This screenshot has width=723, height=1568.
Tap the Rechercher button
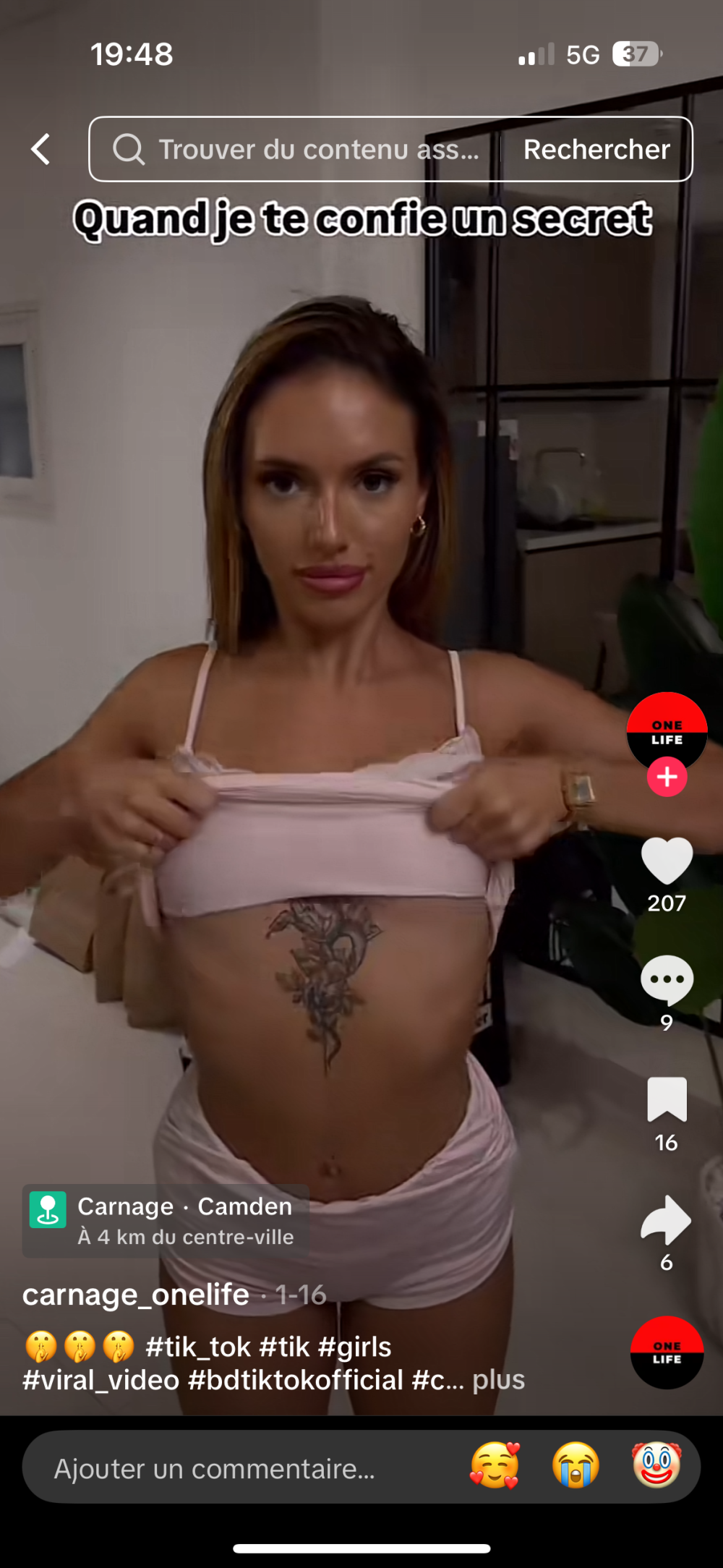(x=596, y=150)
